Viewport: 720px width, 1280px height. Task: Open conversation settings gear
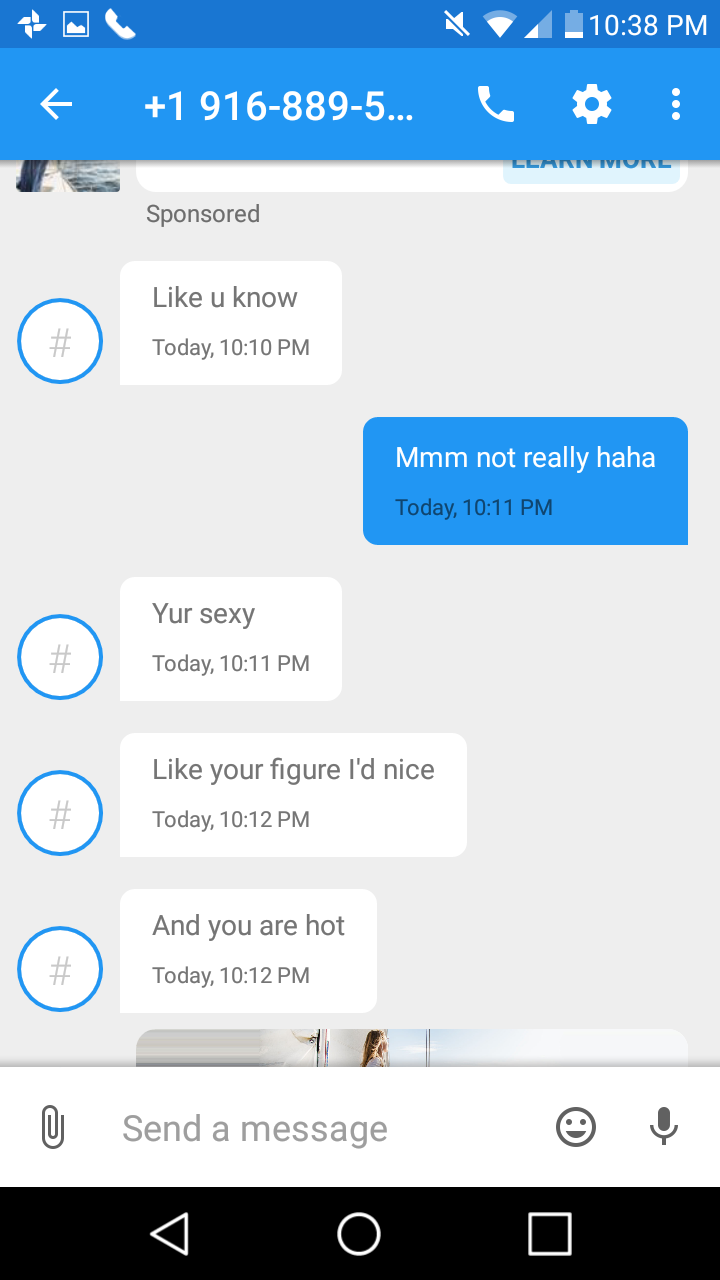[x=591, y=104]
